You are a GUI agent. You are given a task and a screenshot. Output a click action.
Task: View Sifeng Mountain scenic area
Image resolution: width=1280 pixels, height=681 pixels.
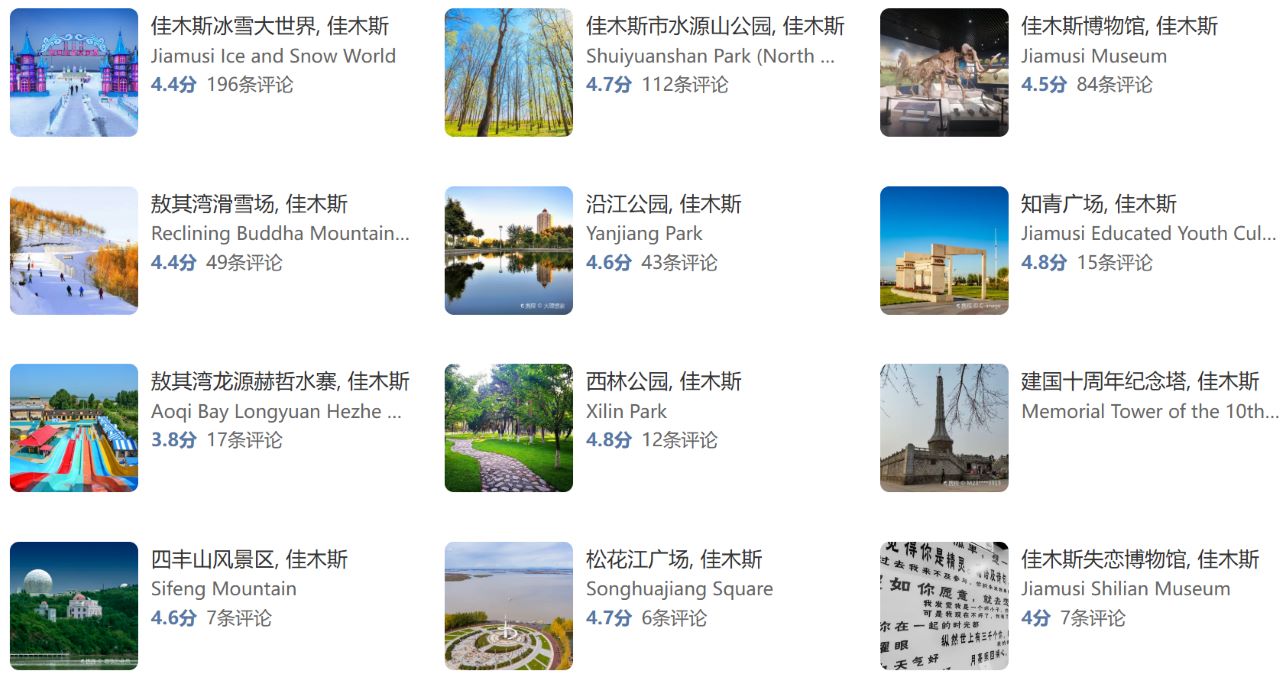pyautogui.click(x=249, y=560)
